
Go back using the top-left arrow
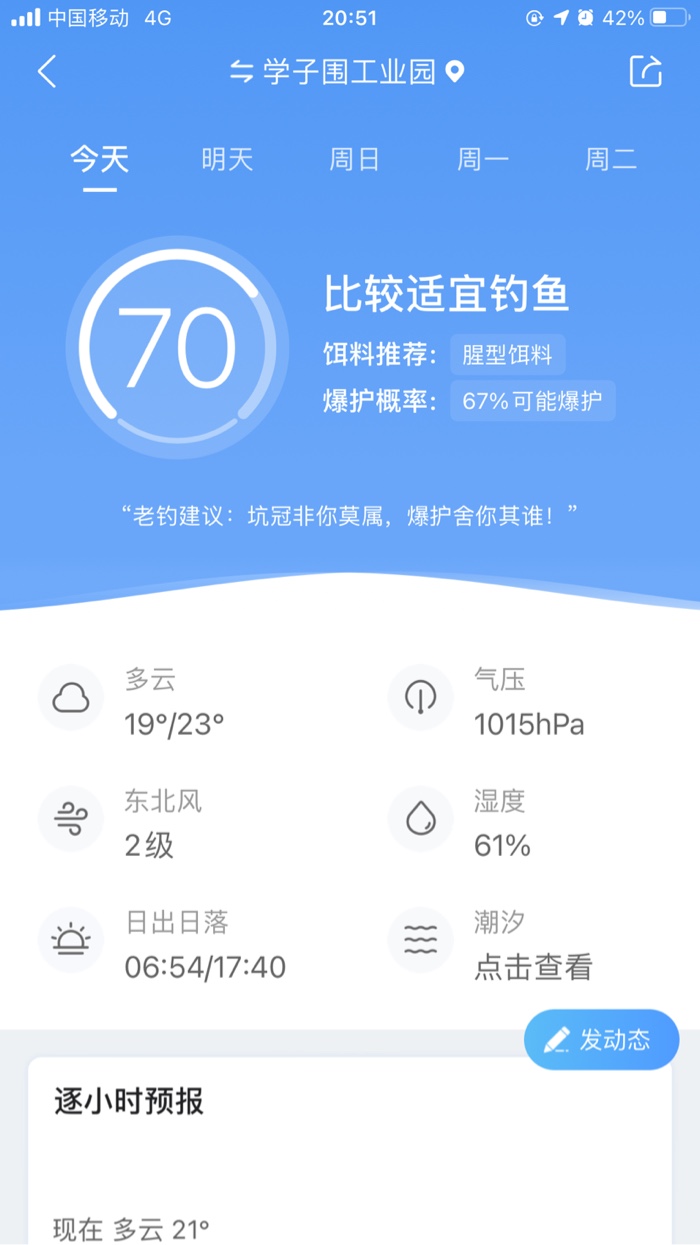coord(47,72)
